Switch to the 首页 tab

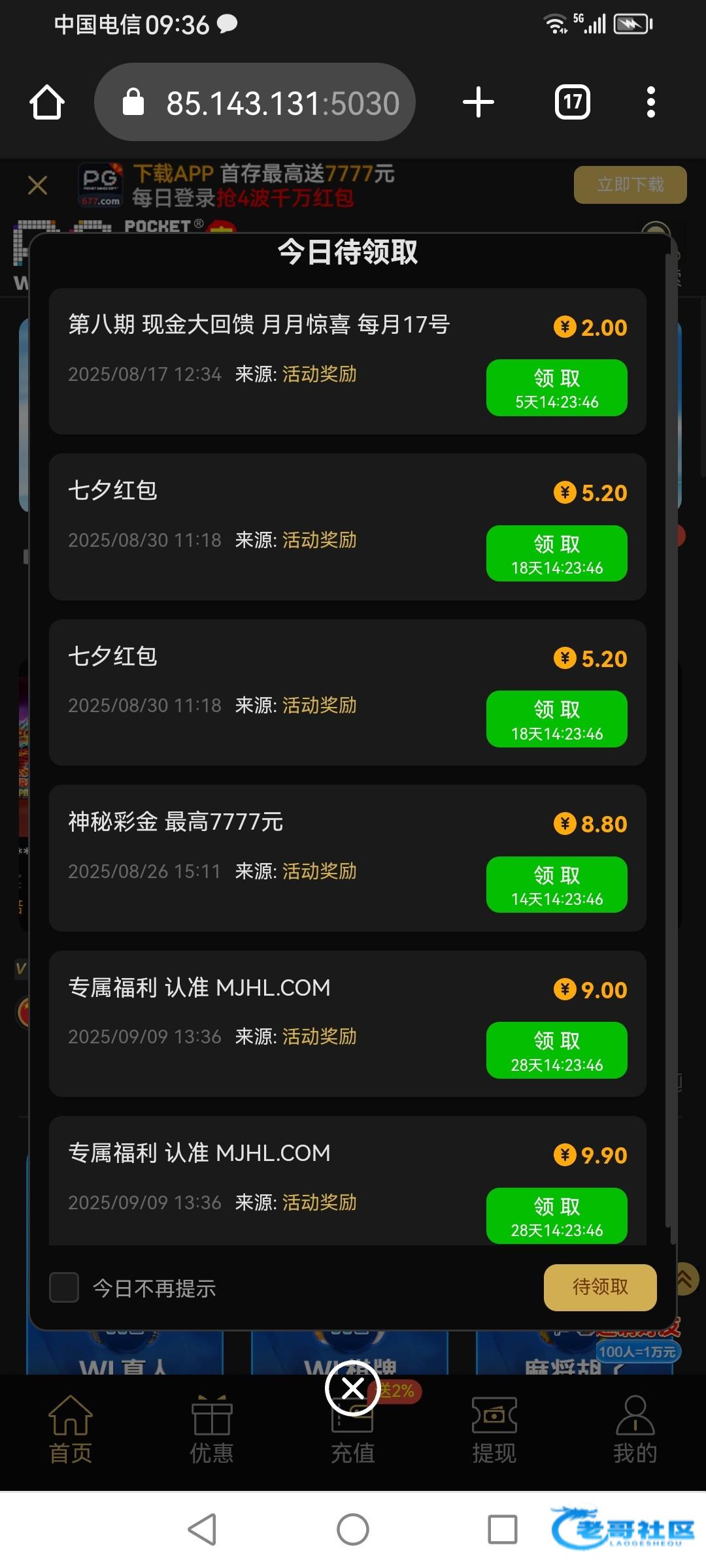(71, 1431)
